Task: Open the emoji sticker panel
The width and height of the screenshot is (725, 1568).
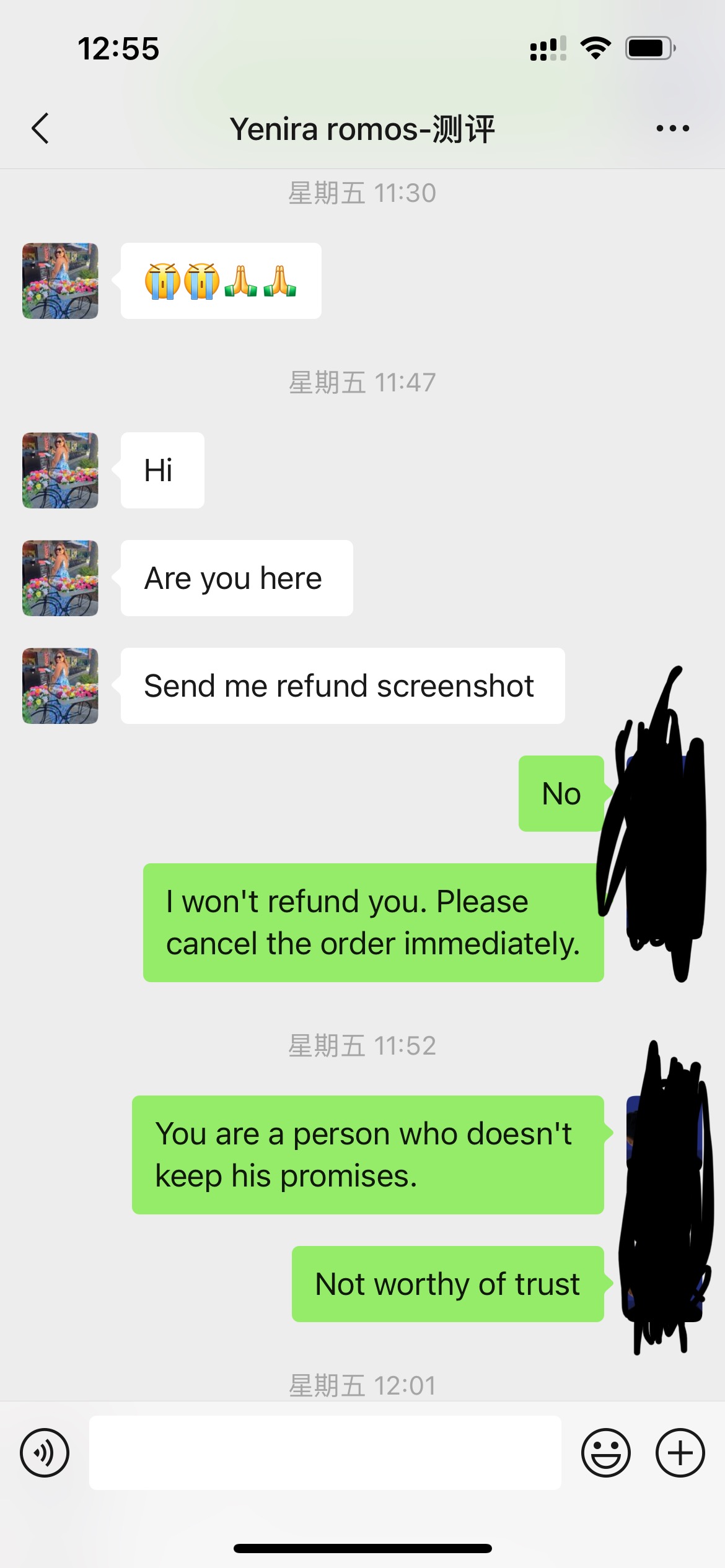Action: pyautogui.click(x=605, y=1452)
